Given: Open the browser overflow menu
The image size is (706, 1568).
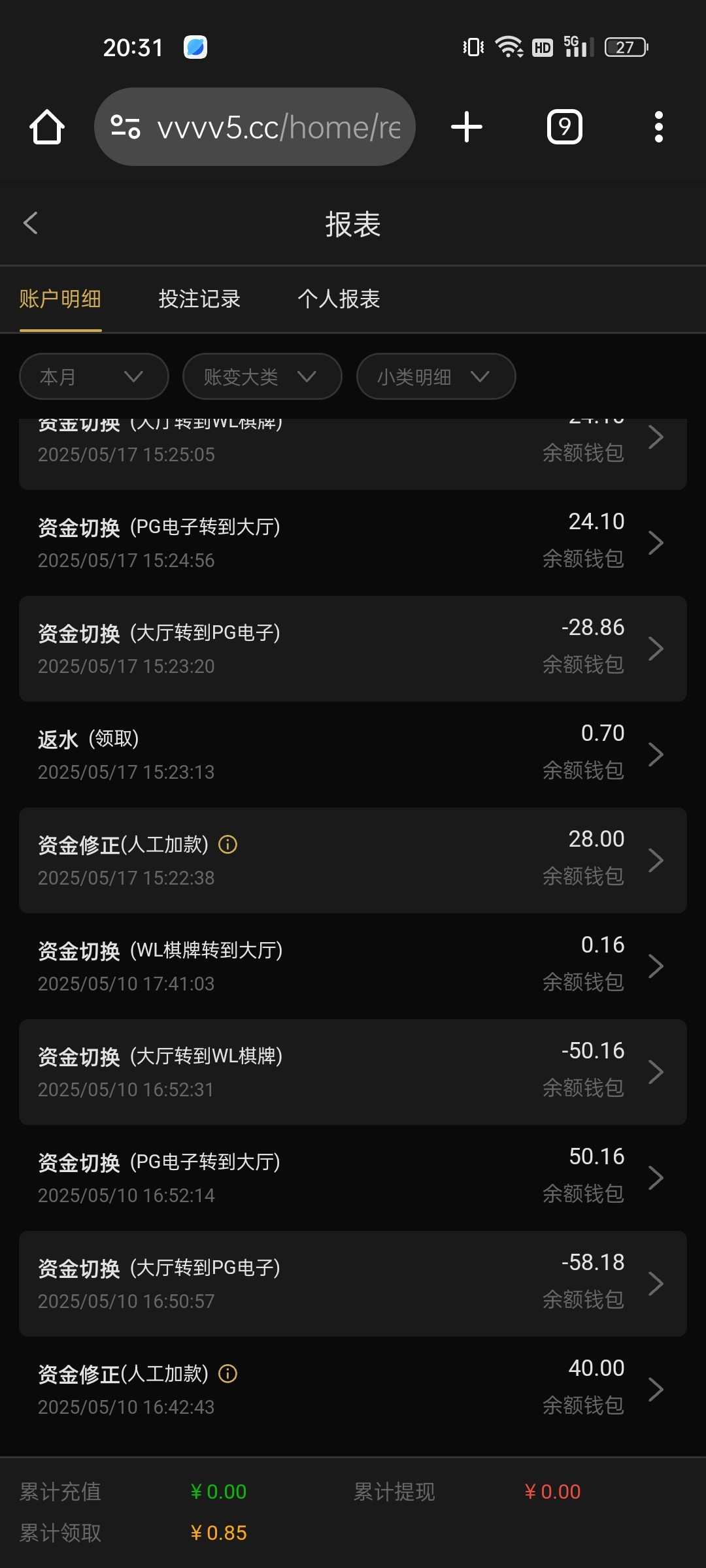Looking at the screenshot, I should (658, 127).
